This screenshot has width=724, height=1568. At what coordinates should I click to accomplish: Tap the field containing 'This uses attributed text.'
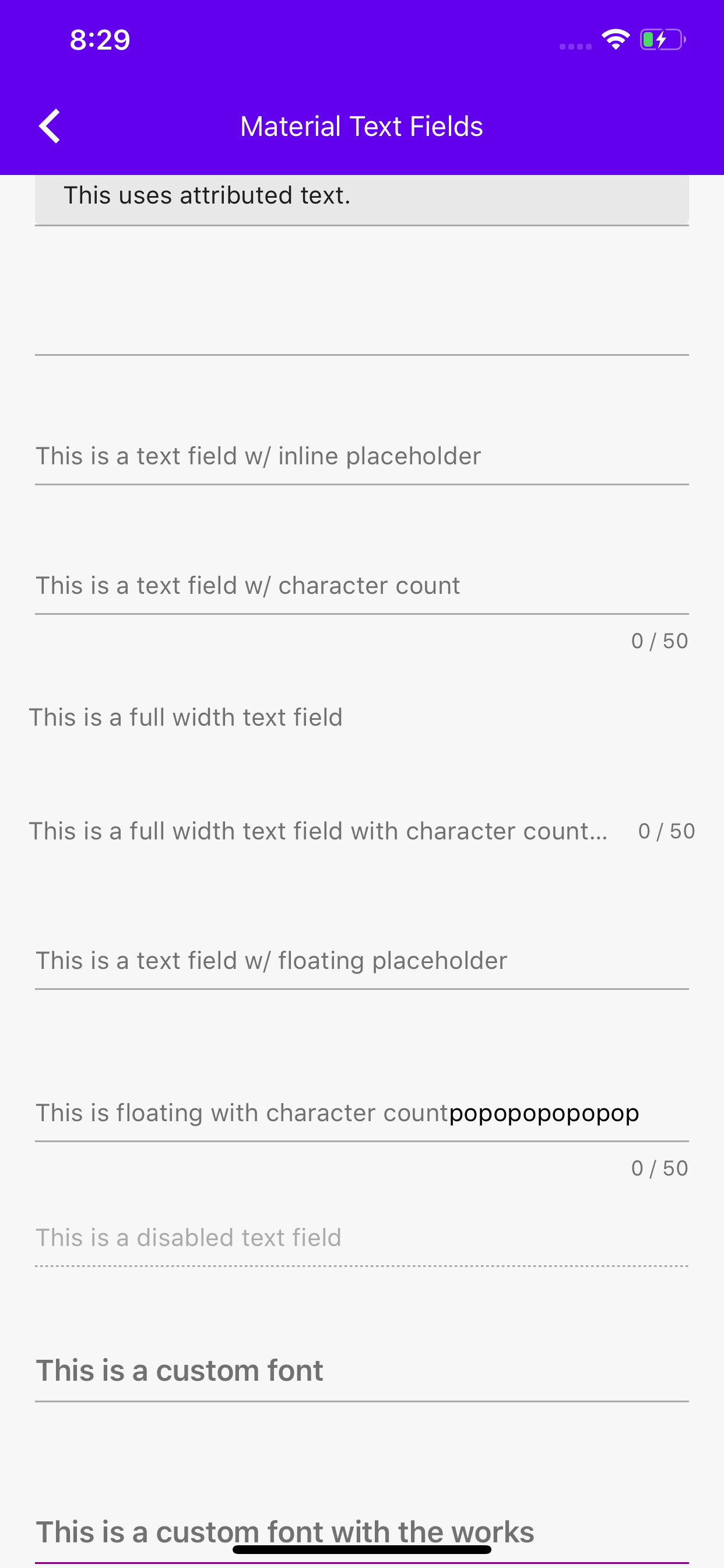(x=361, y=197)
